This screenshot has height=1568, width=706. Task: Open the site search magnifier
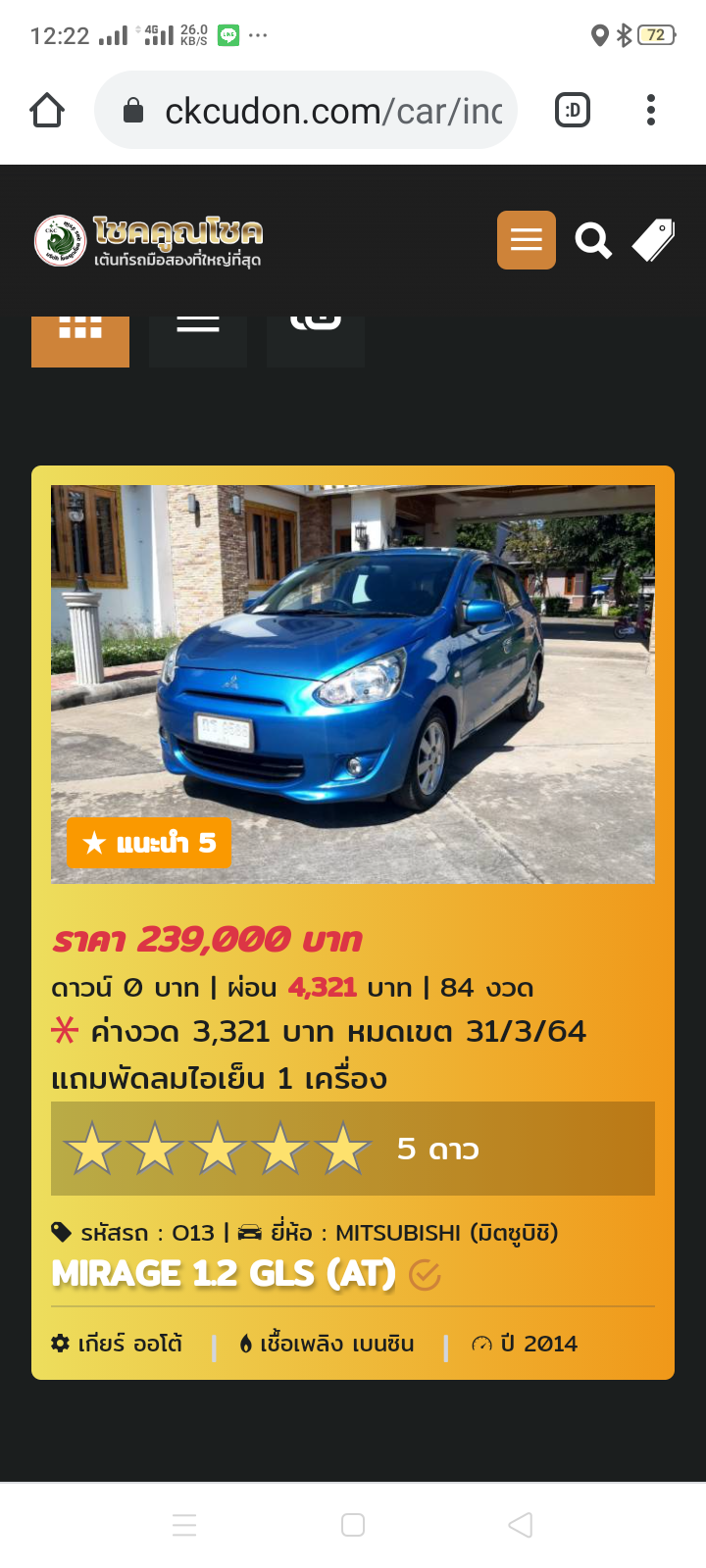click(593, 240)
